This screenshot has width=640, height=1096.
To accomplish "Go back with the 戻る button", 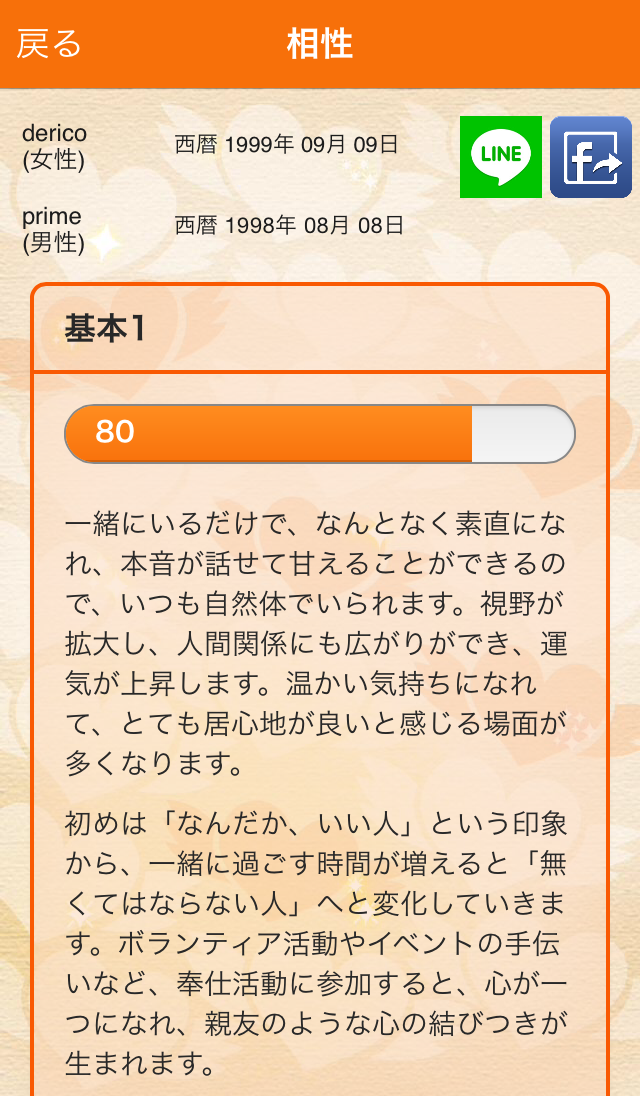I will coord(49,44).
